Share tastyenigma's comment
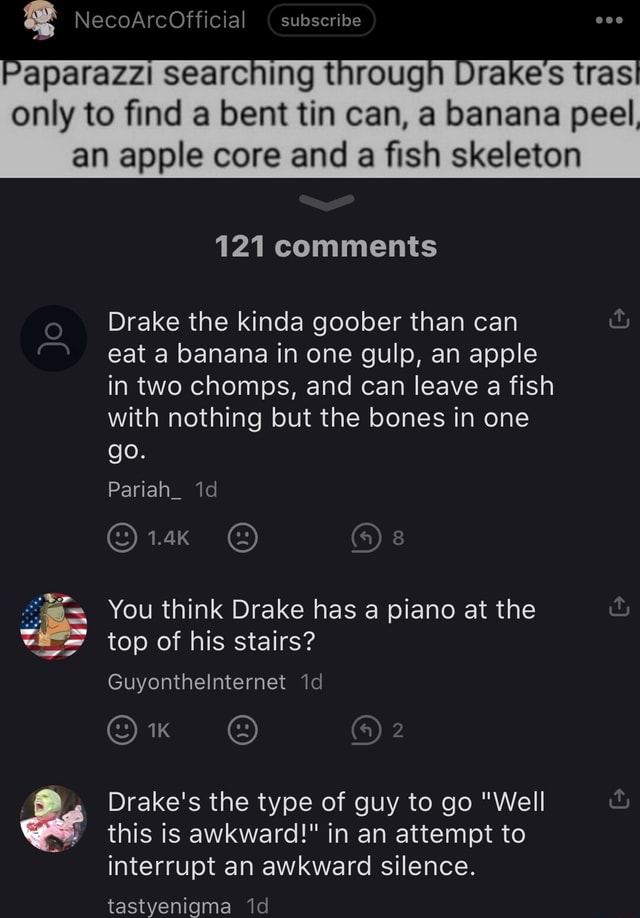640x918 pixels. pos(618,799)
